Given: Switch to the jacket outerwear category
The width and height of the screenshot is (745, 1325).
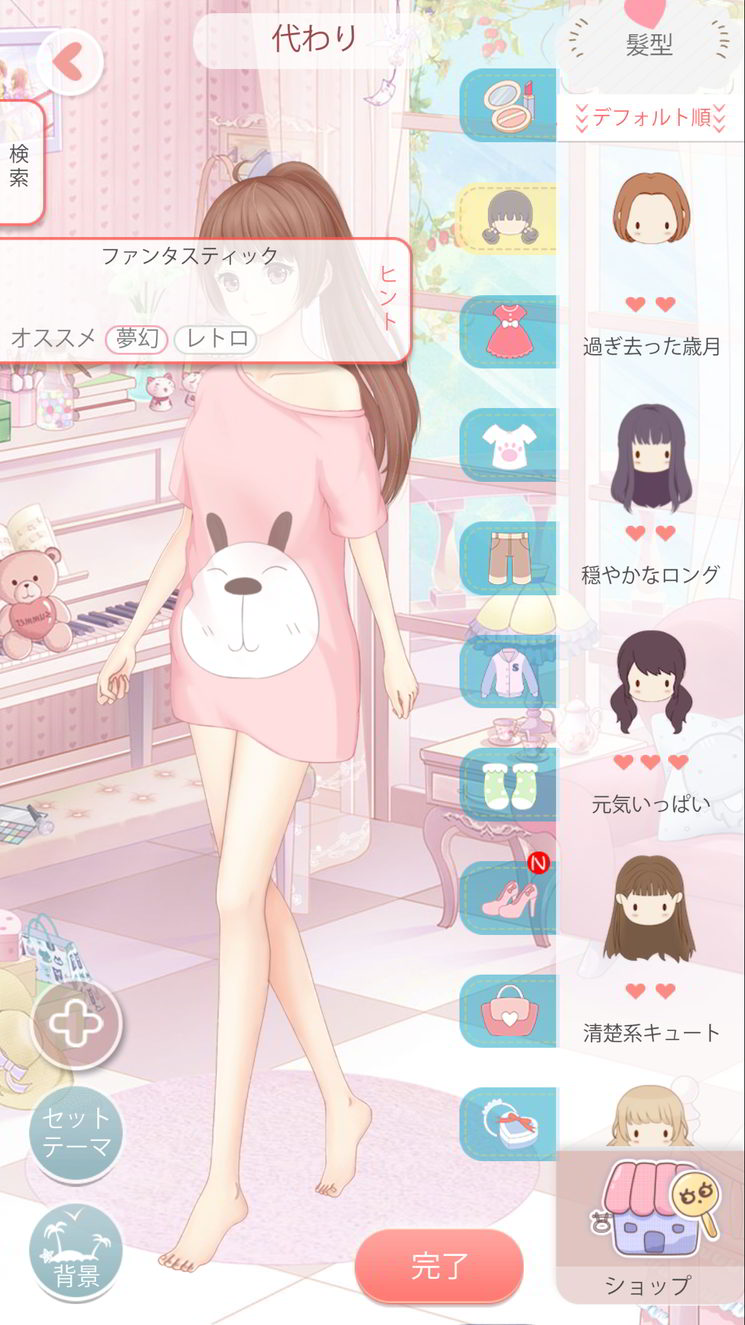Looking at the screenshot, I should coord(510,671).
